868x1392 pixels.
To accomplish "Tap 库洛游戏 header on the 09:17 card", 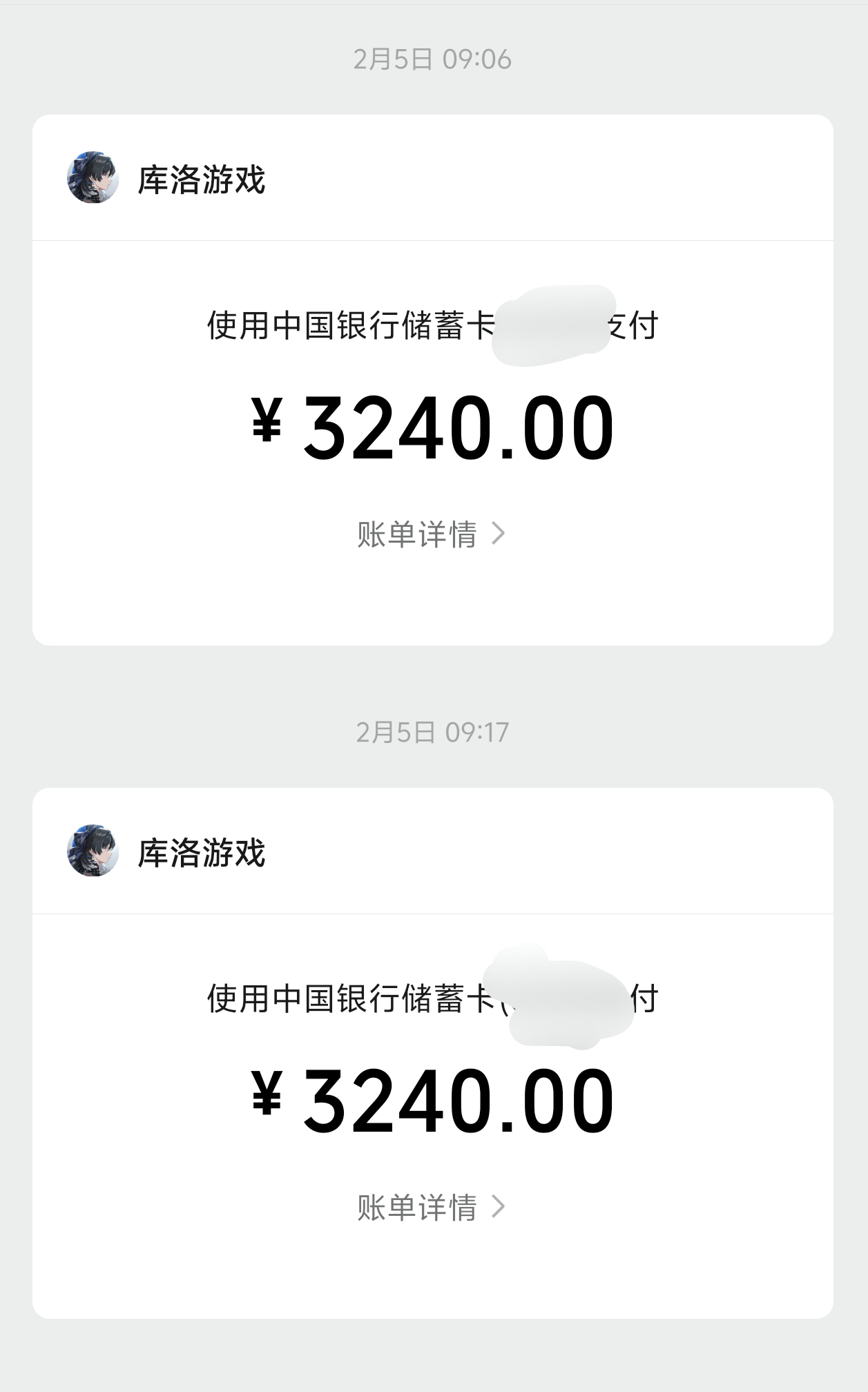I will pyautogui.click(x=201, y=853).
